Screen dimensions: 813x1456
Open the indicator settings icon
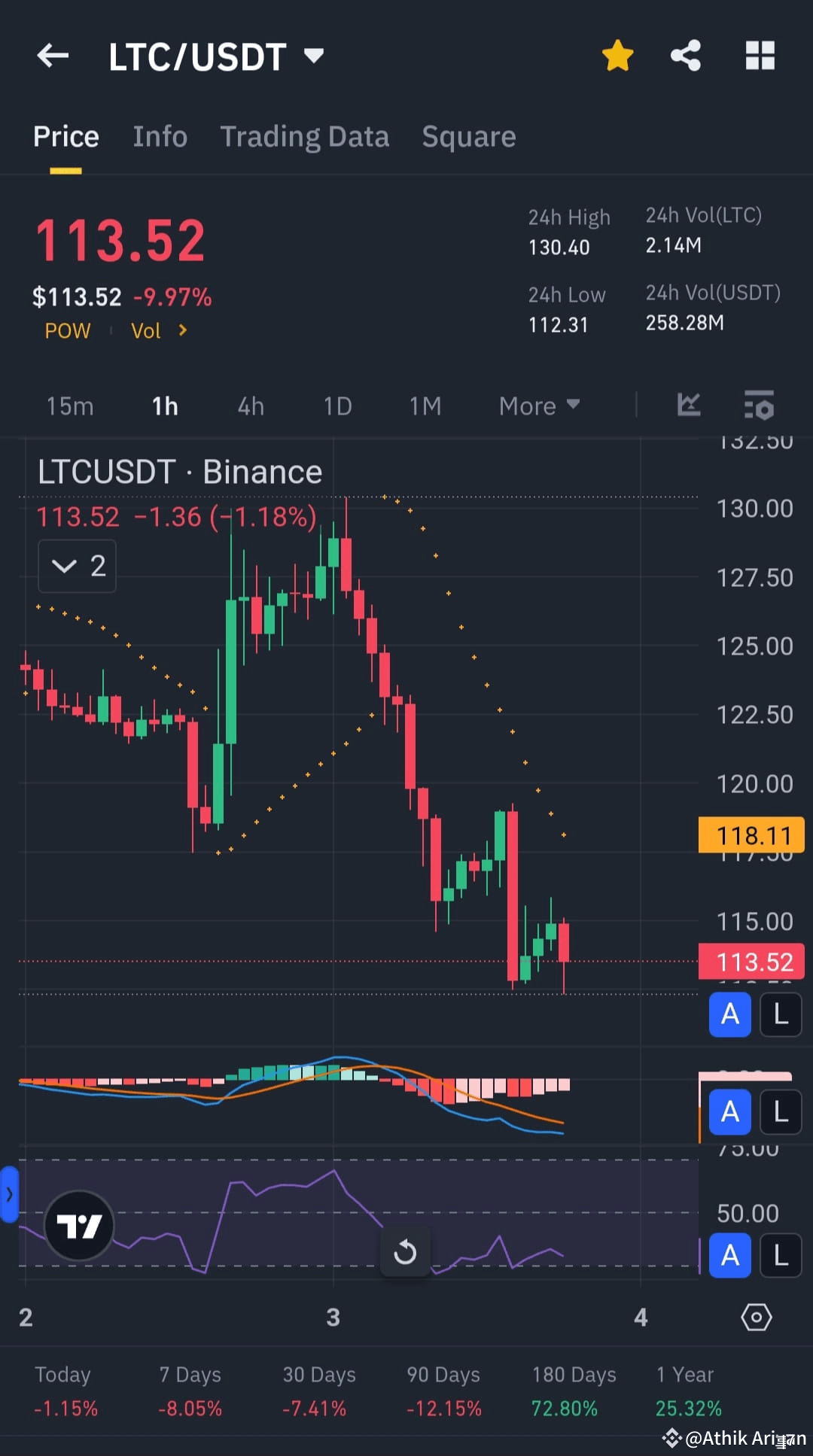pos(759,406)
